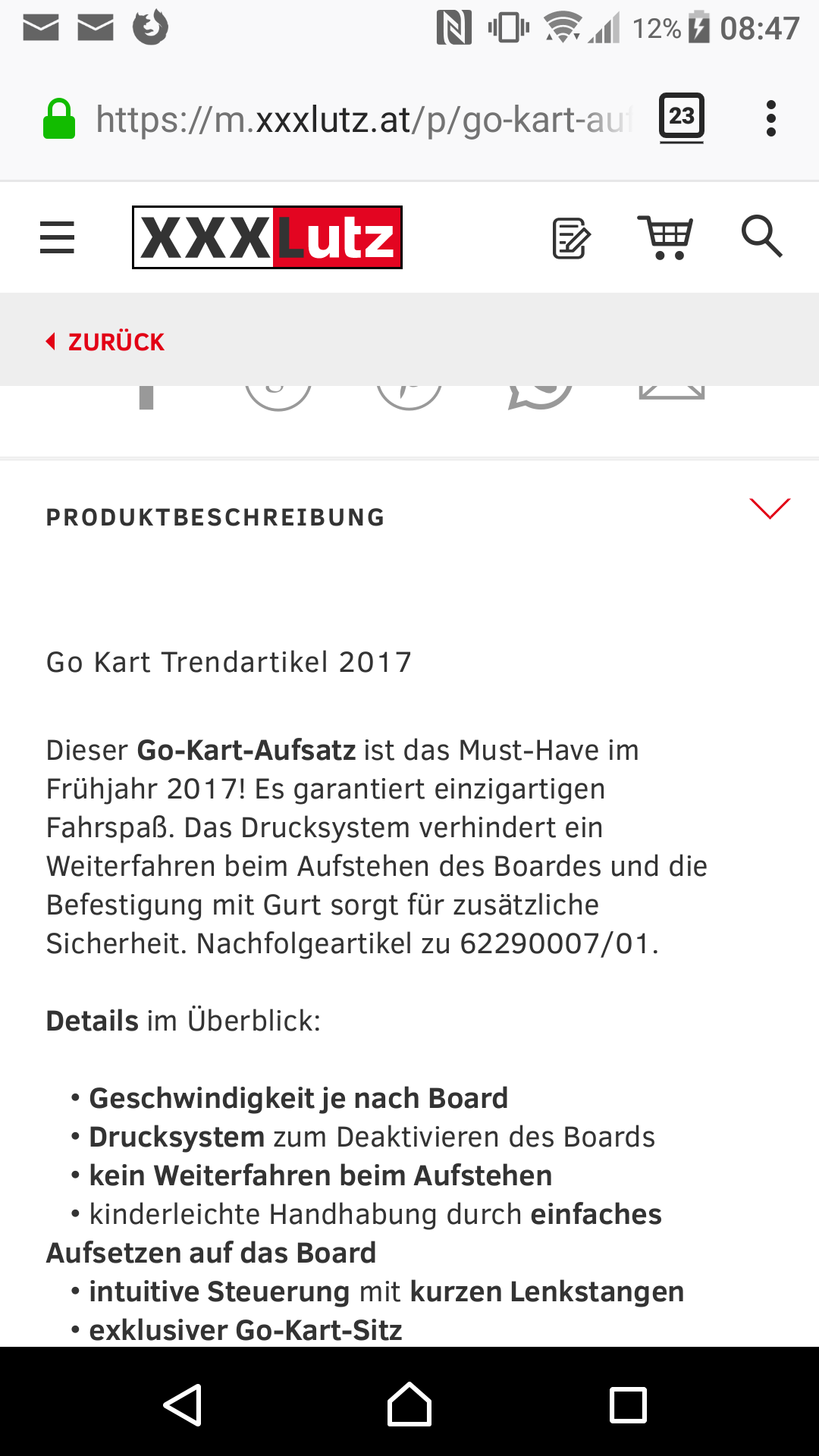Open the shopping cart
Image resolution: width=819 pixels, height=1456 pixels.
click(x=665, y=237)
